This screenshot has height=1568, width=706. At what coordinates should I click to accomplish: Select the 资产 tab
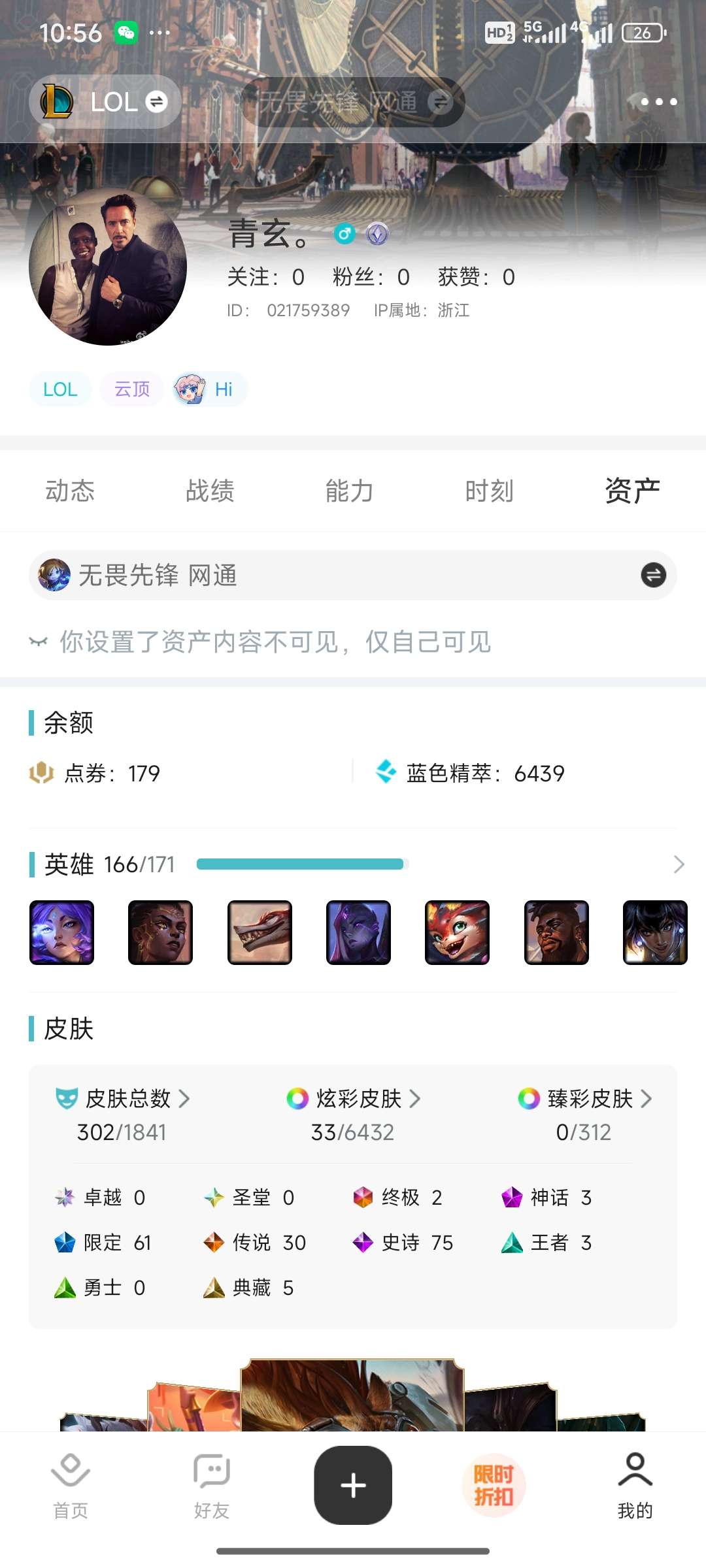632,491
